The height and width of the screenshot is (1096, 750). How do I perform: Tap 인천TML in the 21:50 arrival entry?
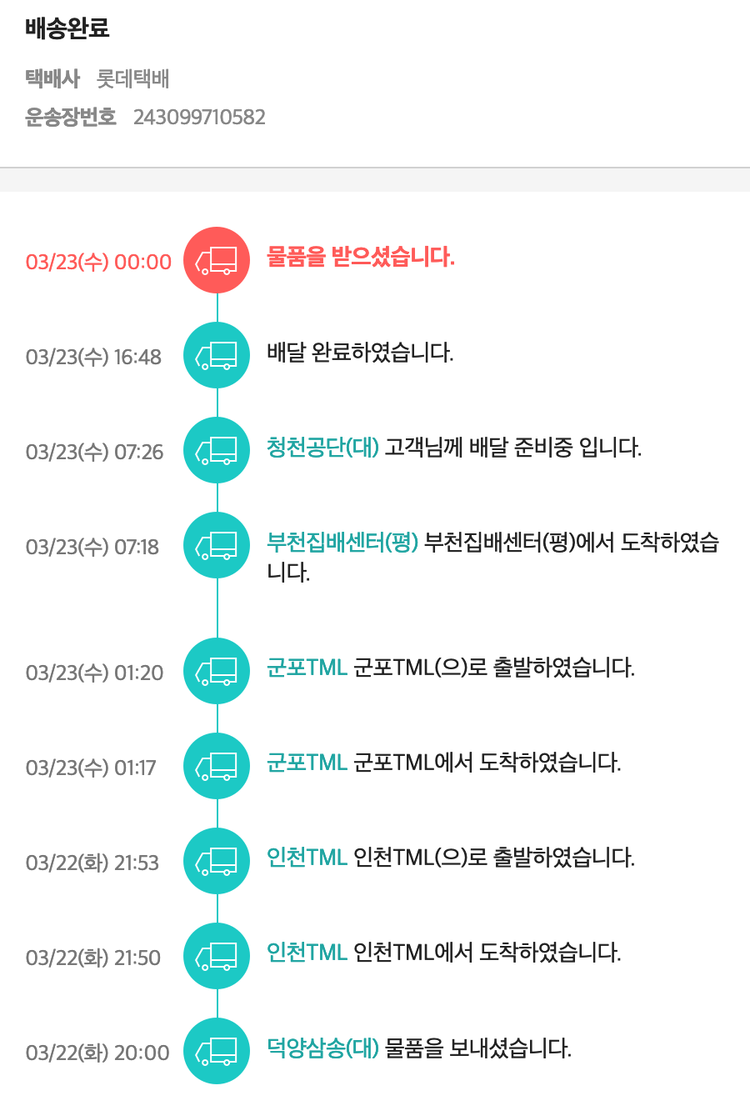tap(306, 953)
